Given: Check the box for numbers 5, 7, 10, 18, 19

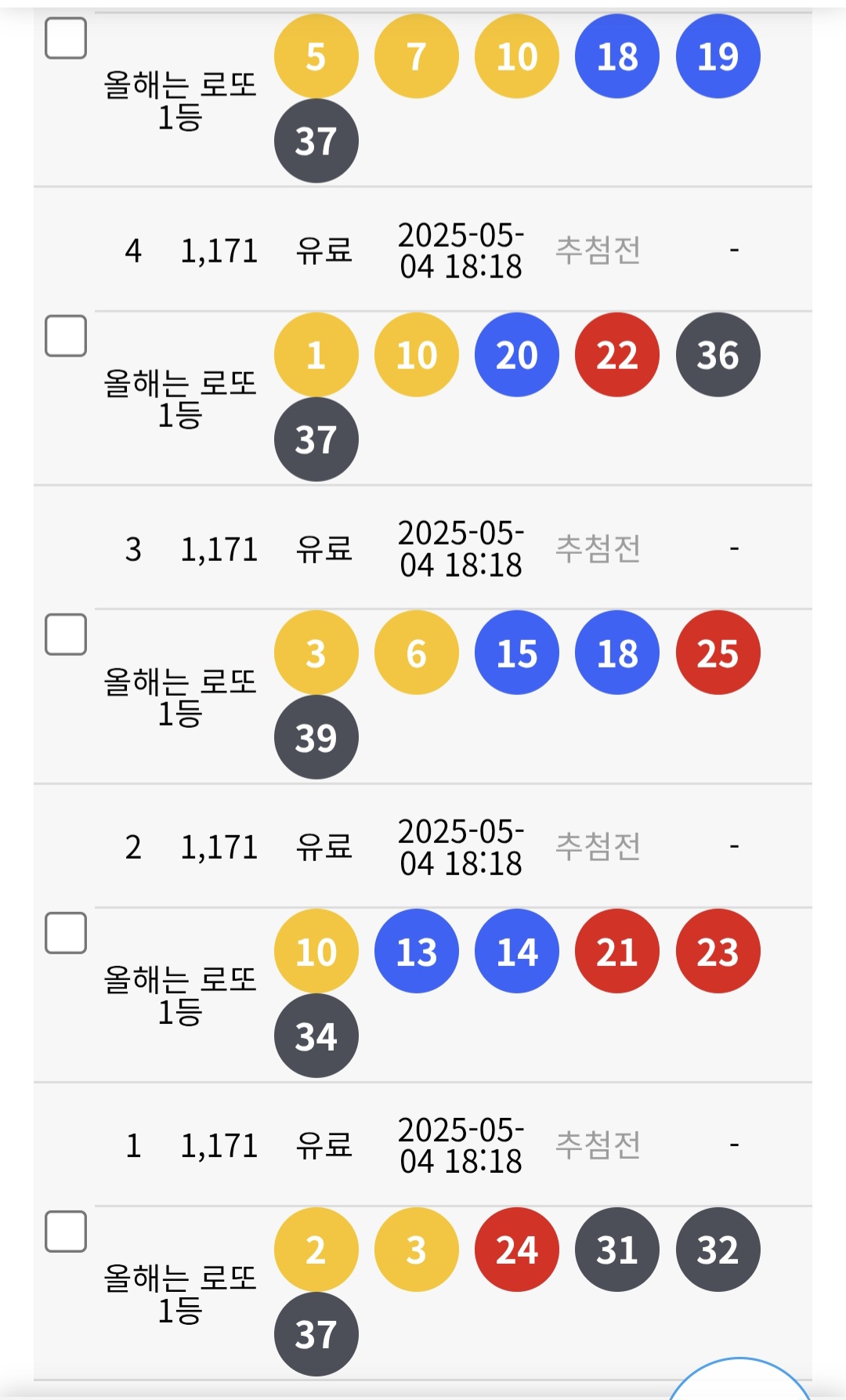Looking at the screenshot, I should coord(66,38).
